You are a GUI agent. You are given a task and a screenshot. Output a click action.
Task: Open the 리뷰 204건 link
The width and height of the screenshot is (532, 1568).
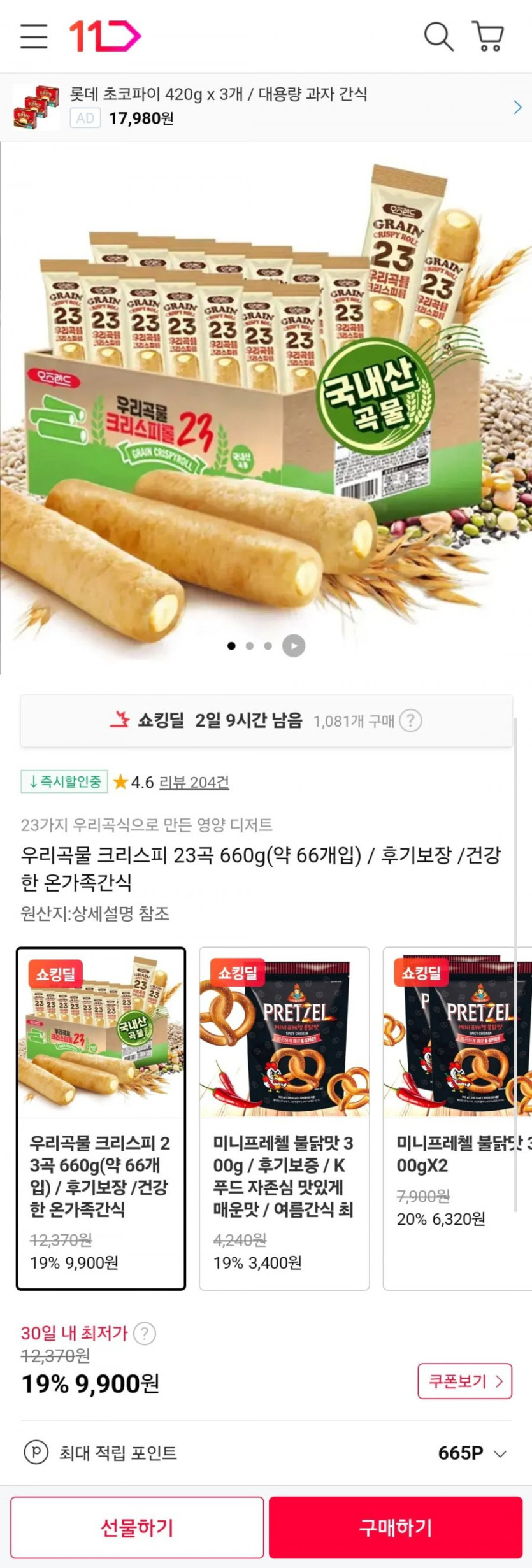pos(194,782)
